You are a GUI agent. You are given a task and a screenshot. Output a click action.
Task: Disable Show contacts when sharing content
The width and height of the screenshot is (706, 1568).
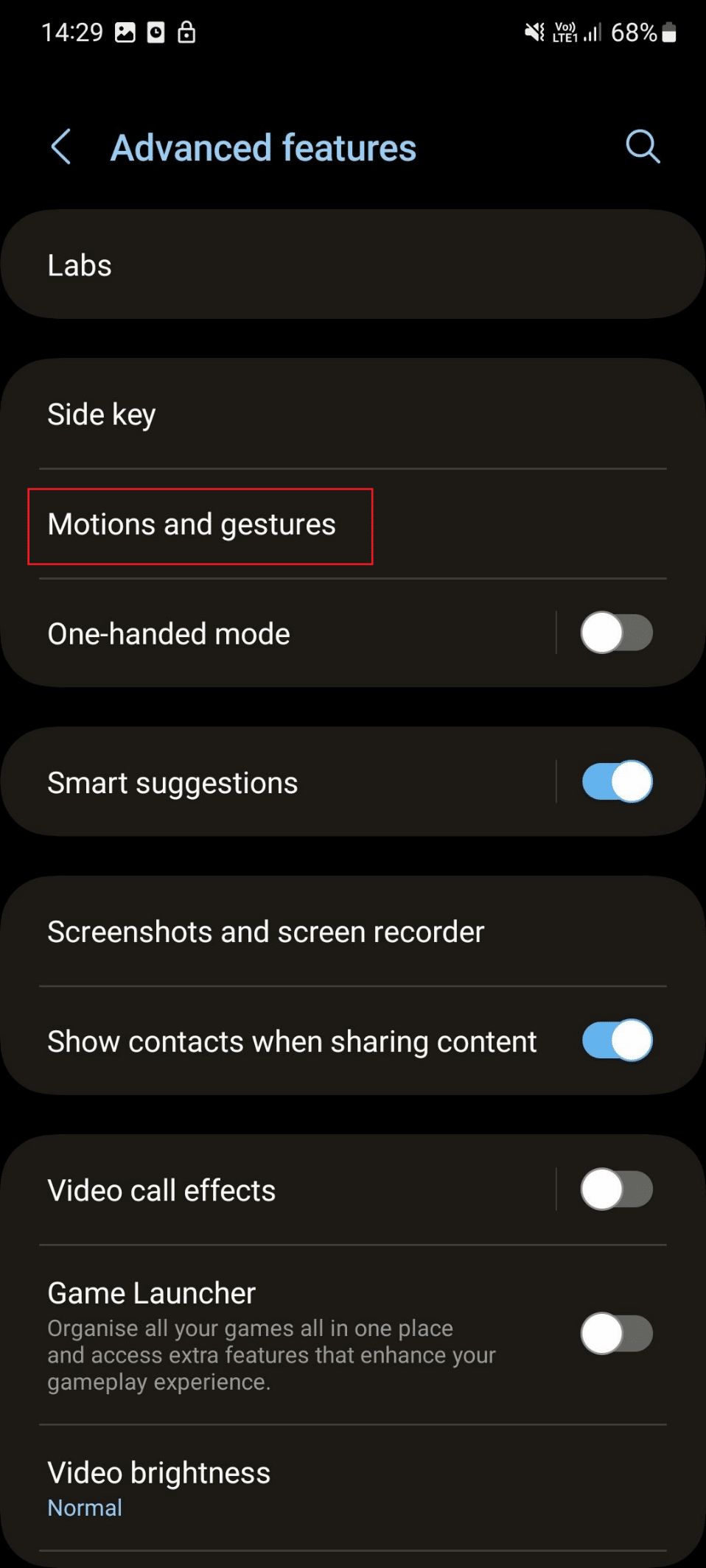pyautogui.click(x=617, y=1041)
